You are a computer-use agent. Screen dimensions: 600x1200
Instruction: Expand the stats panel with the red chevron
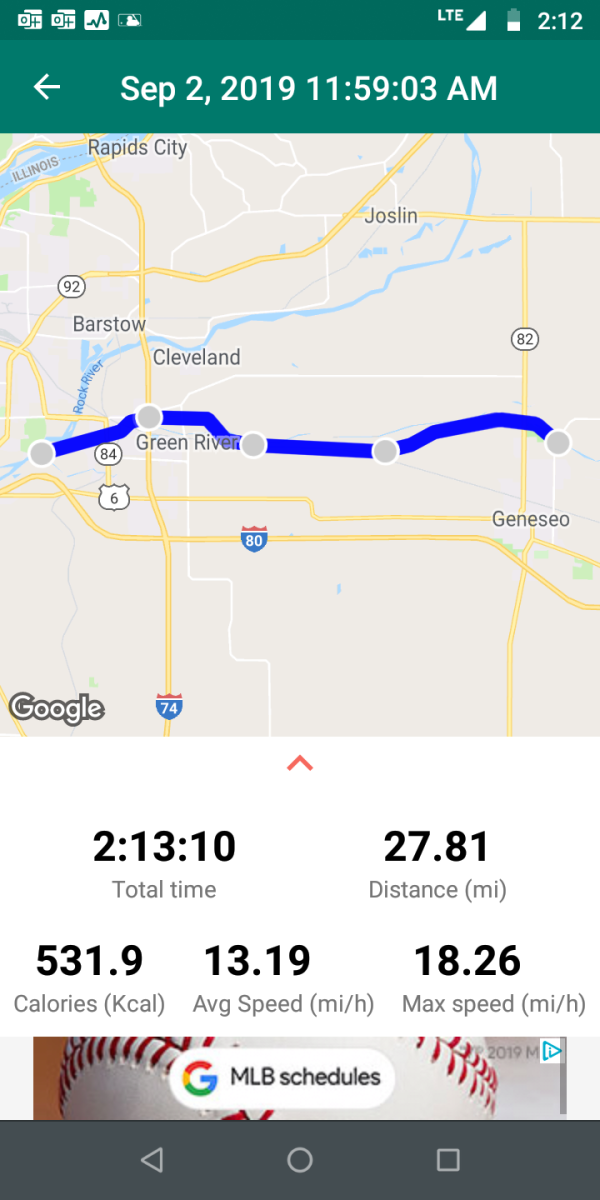tap(300, 764)
